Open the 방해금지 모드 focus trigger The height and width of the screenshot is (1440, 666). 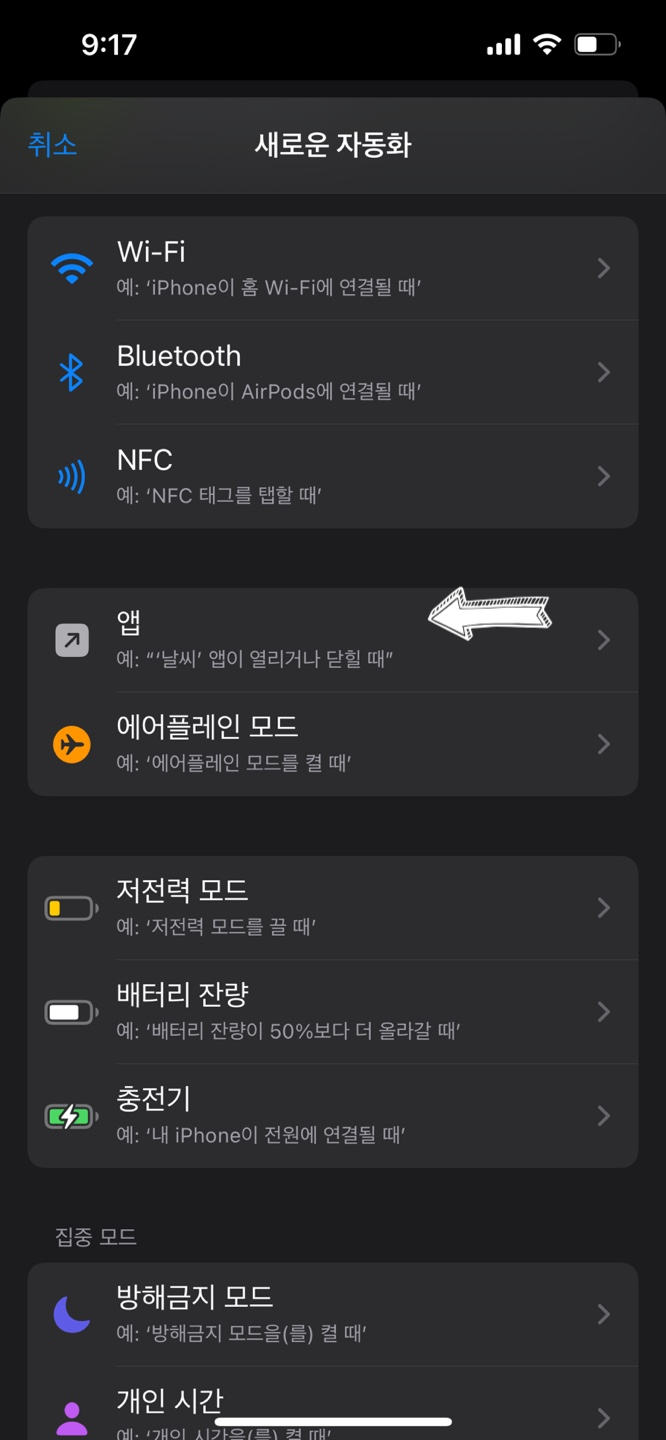(332, 1314)
